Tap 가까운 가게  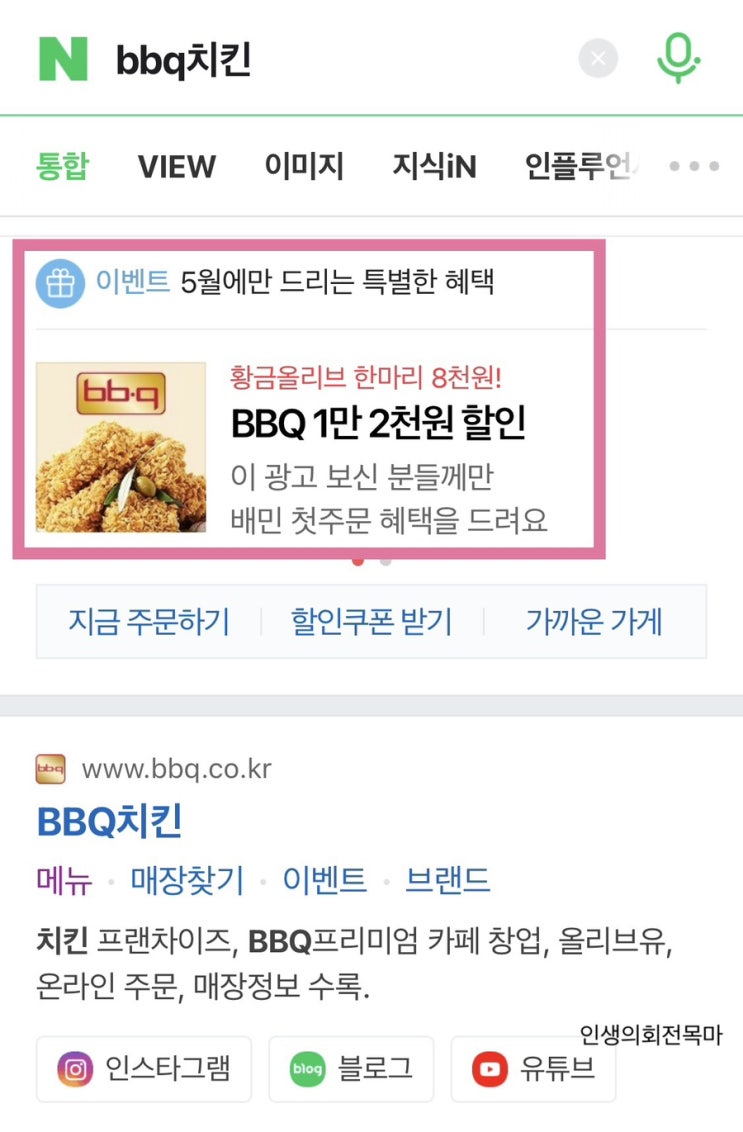tap(594, 622)
